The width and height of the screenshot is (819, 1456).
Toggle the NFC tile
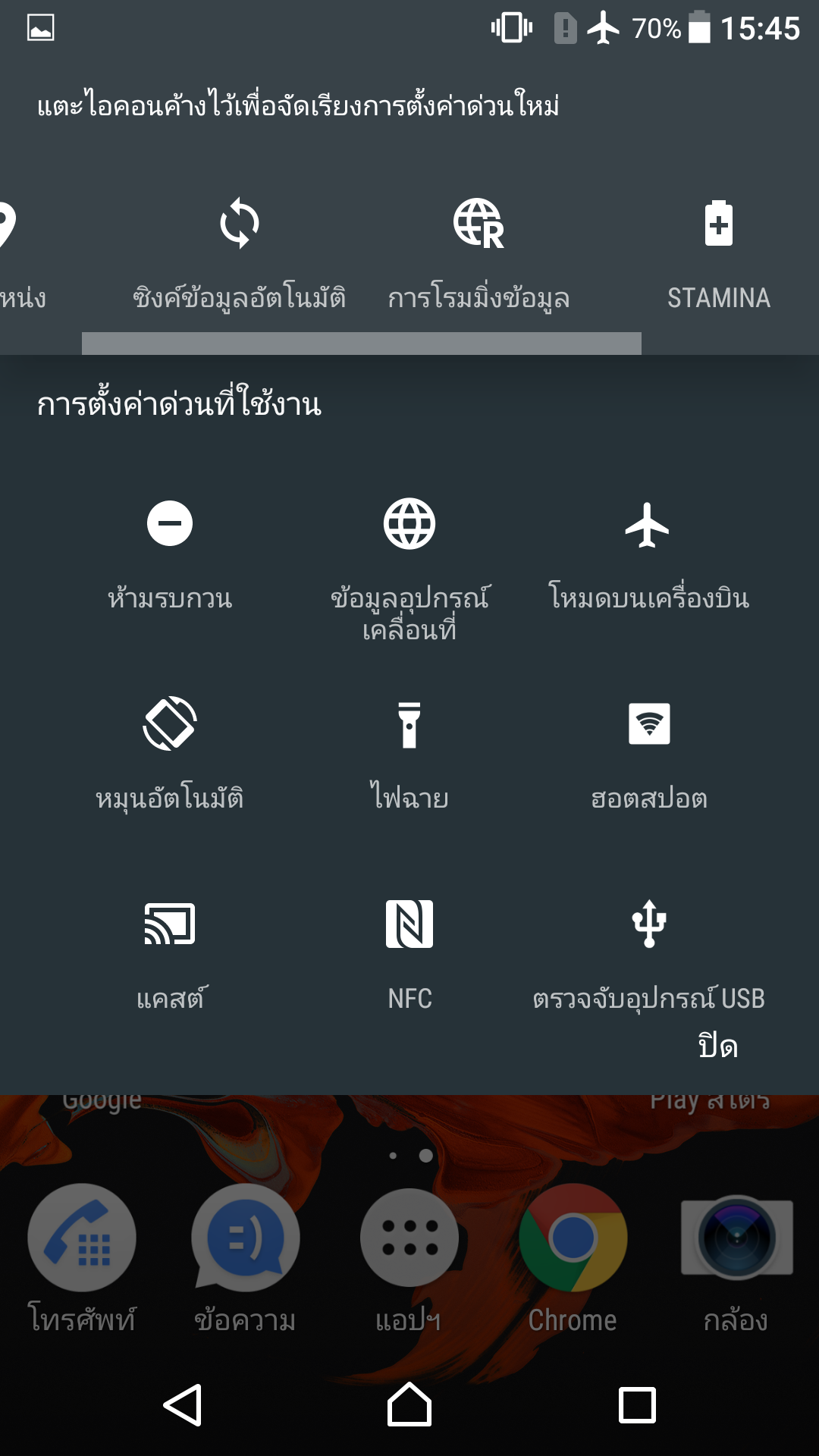[409, 955]
